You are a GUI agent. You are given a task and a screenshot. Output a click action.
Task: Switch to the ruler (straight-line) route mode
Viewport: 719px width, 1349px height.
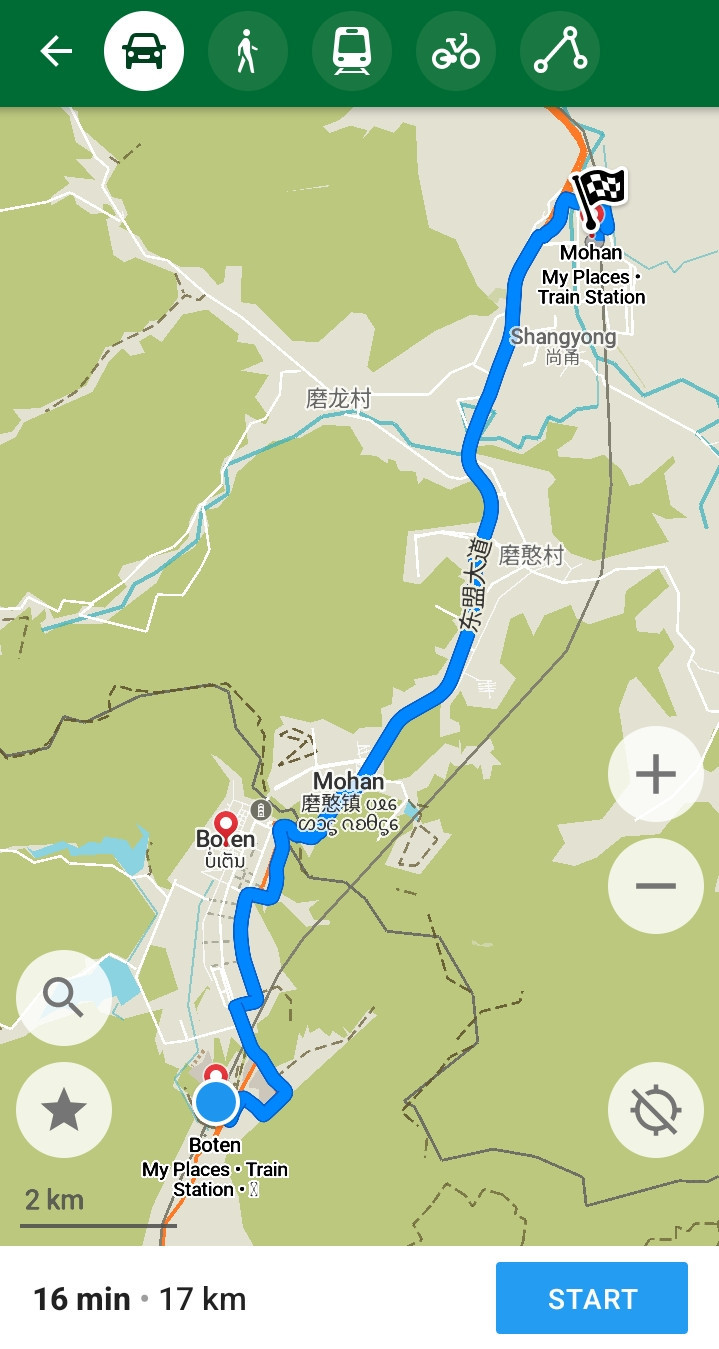(x=560, y=51)
